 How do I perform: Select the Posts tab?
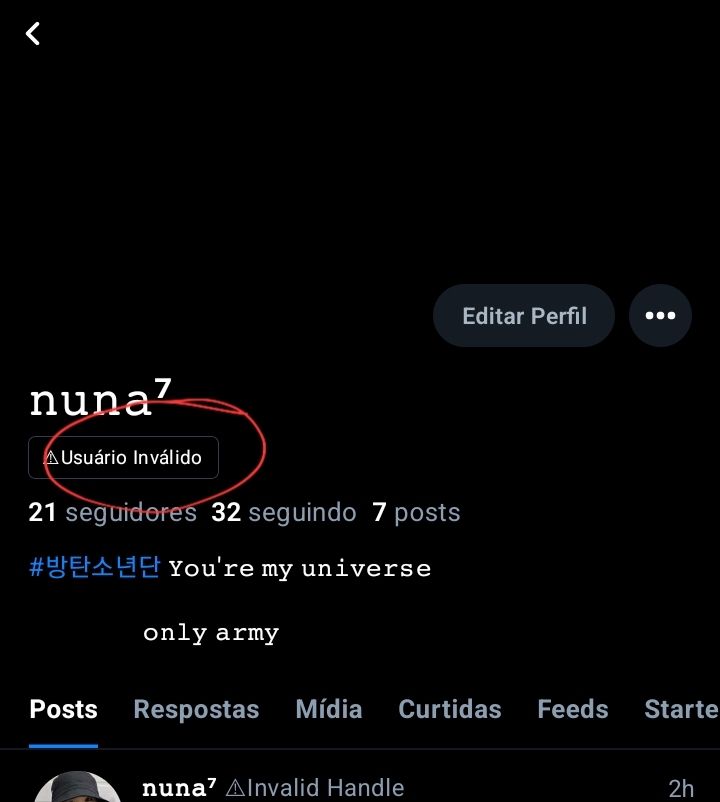coord(64,710)
